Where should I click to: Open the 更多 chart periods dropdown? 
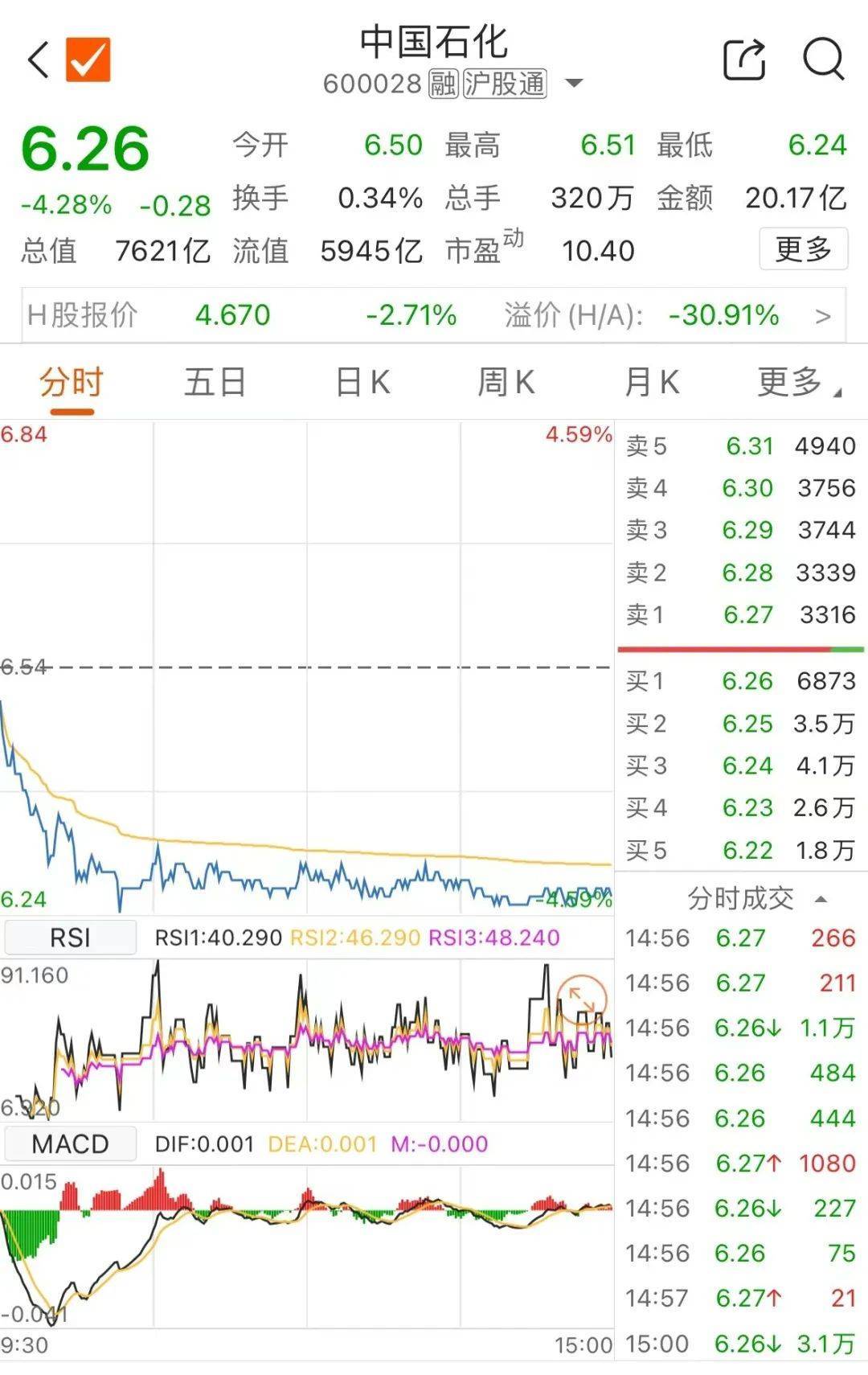[798, 383]
